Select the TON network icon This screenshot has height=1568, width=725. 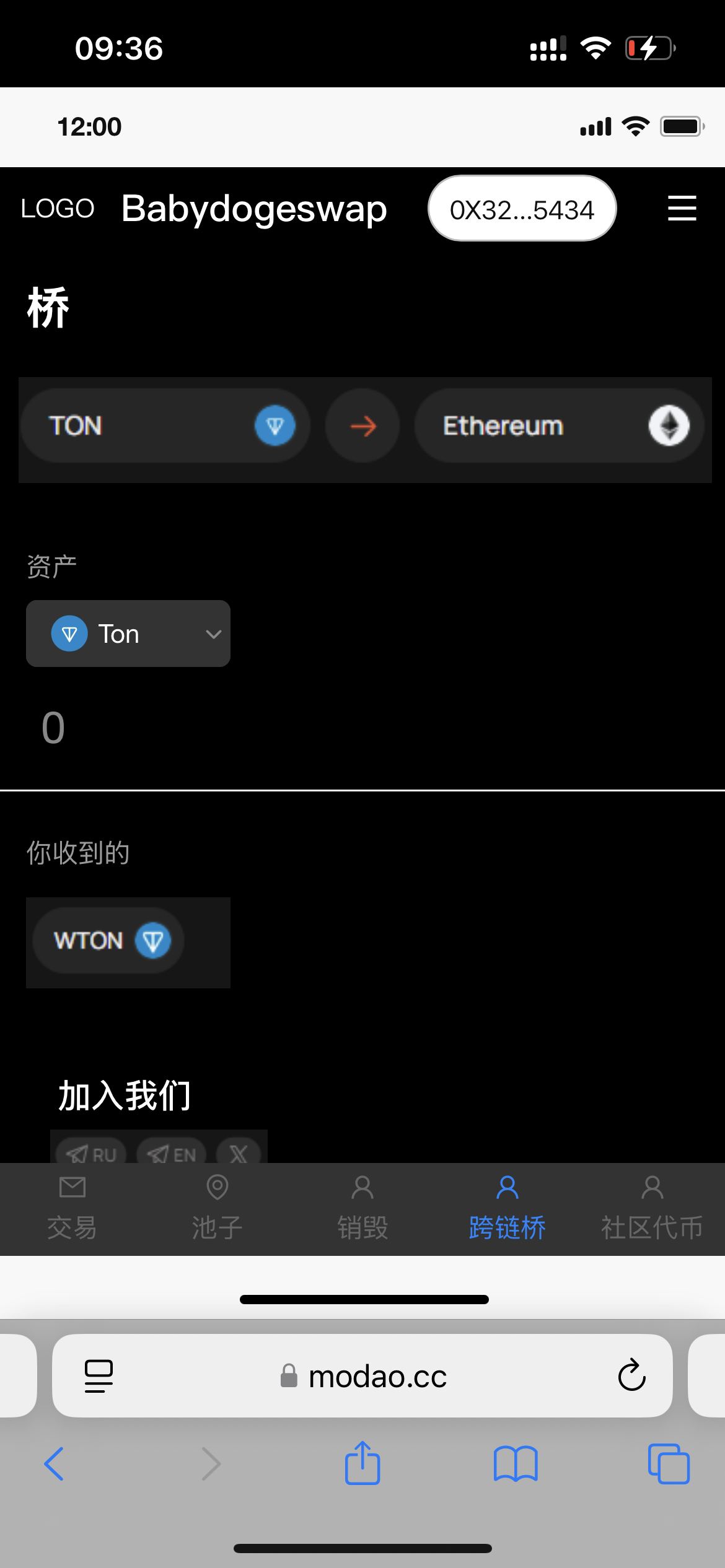click(275, 425)
